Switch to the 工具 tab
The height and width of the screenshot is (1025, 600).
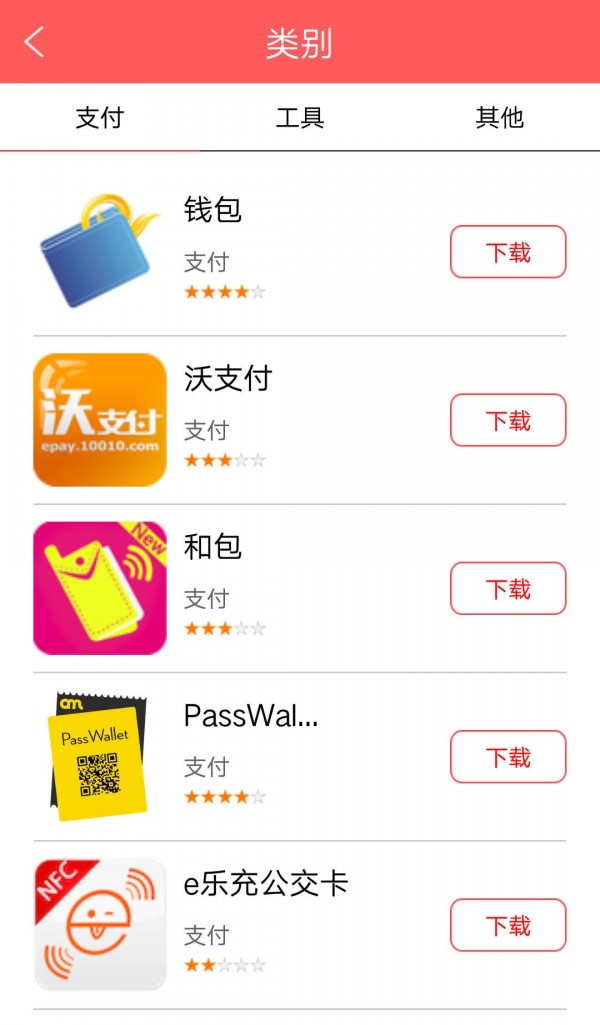coord(300,118)
